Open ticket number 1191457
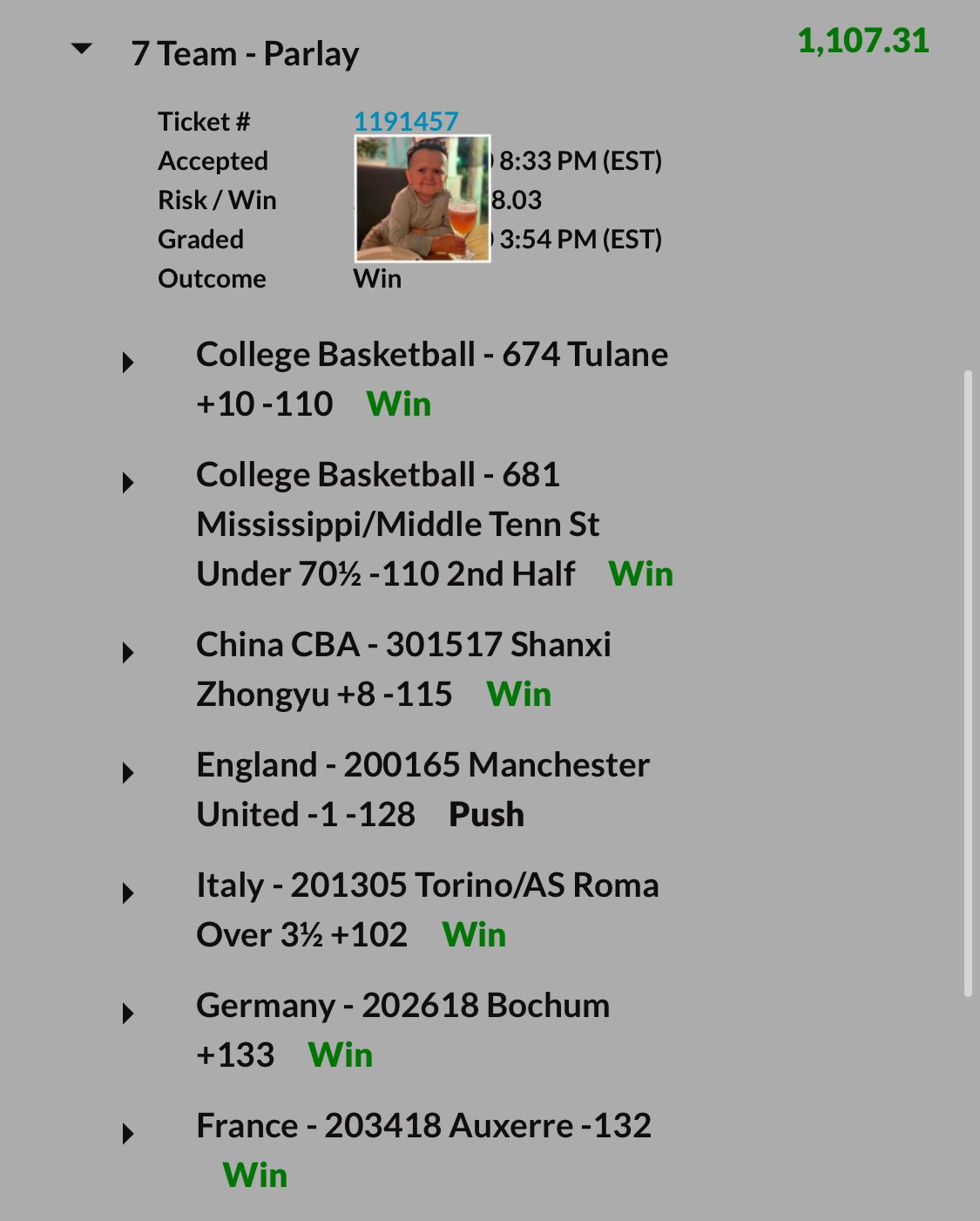The image size is (980, 1221). (405, 121)
